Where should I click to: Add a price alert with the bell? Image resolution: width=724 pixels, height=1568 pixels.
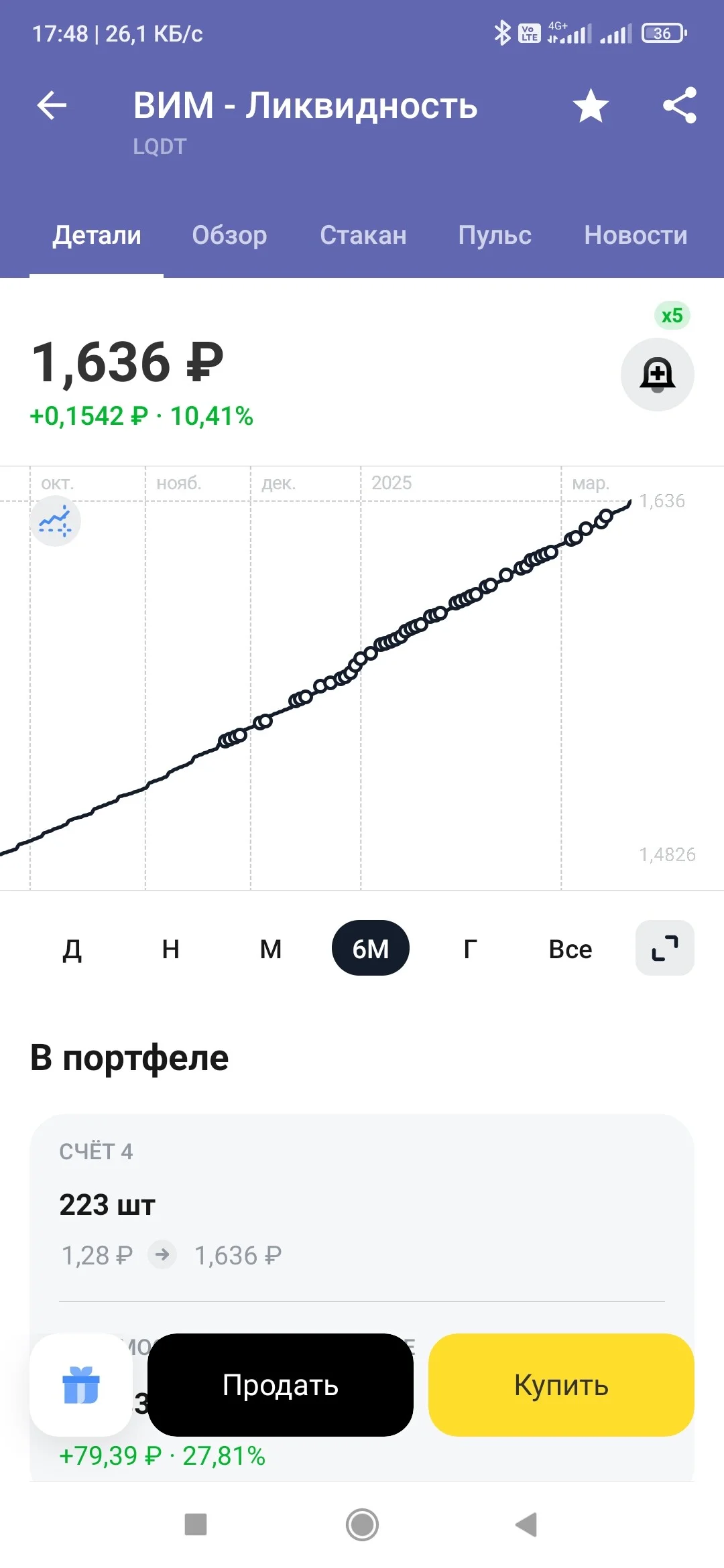[658, 375]
